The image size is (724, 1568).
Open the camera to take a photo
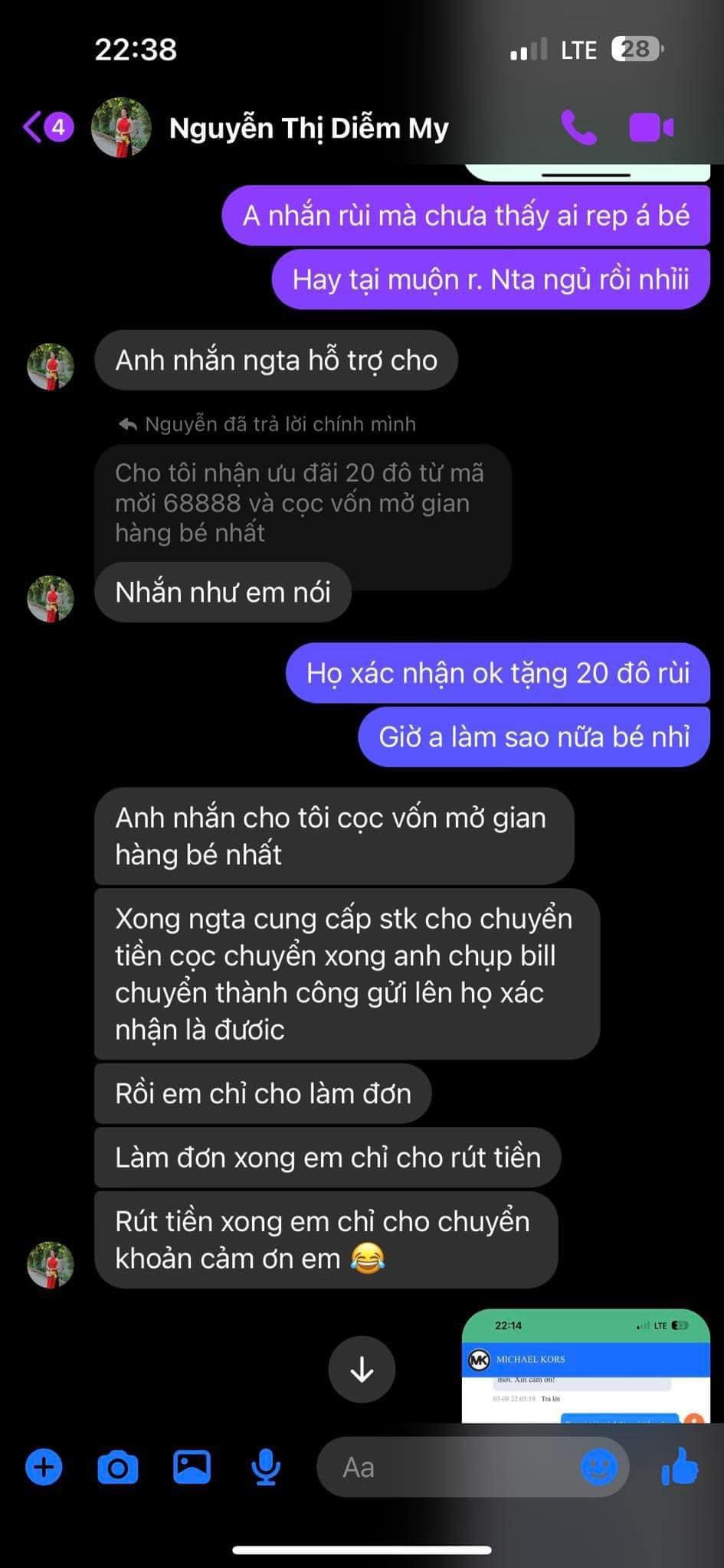click(x=118, y=1468)
